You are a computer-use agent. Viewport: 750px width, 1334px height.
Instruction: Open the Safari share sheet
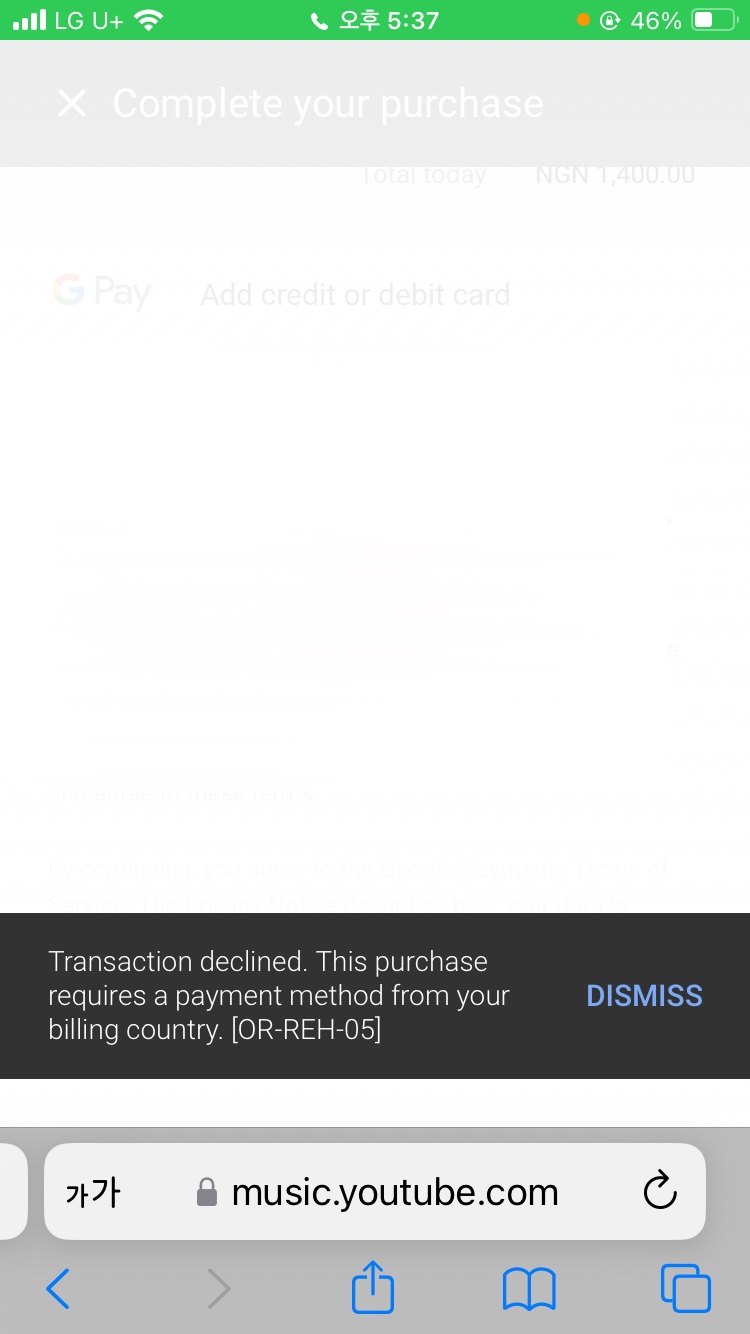point(373,1286)
